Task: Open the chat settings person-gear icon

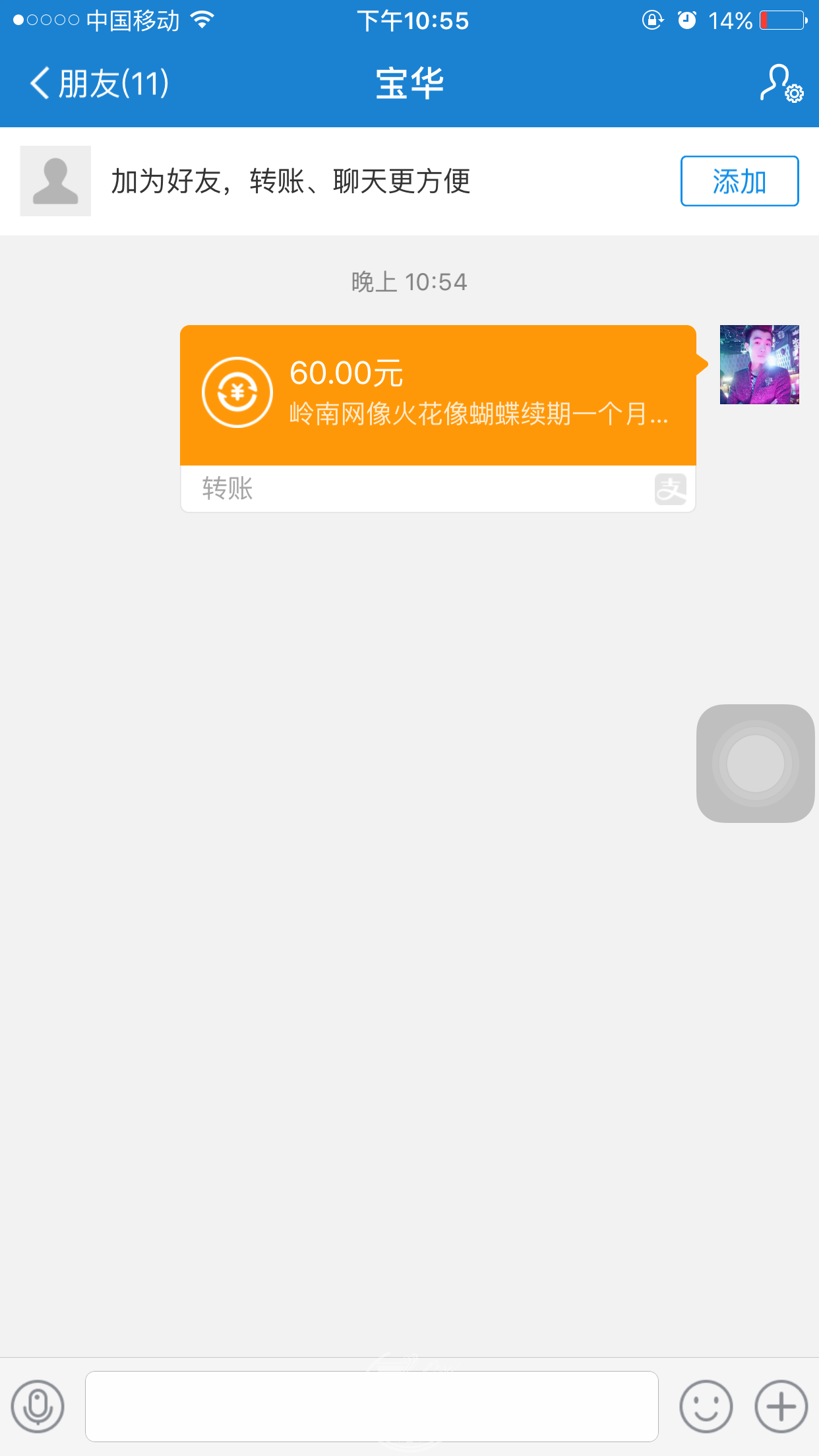Action: (x=781, y=84)
